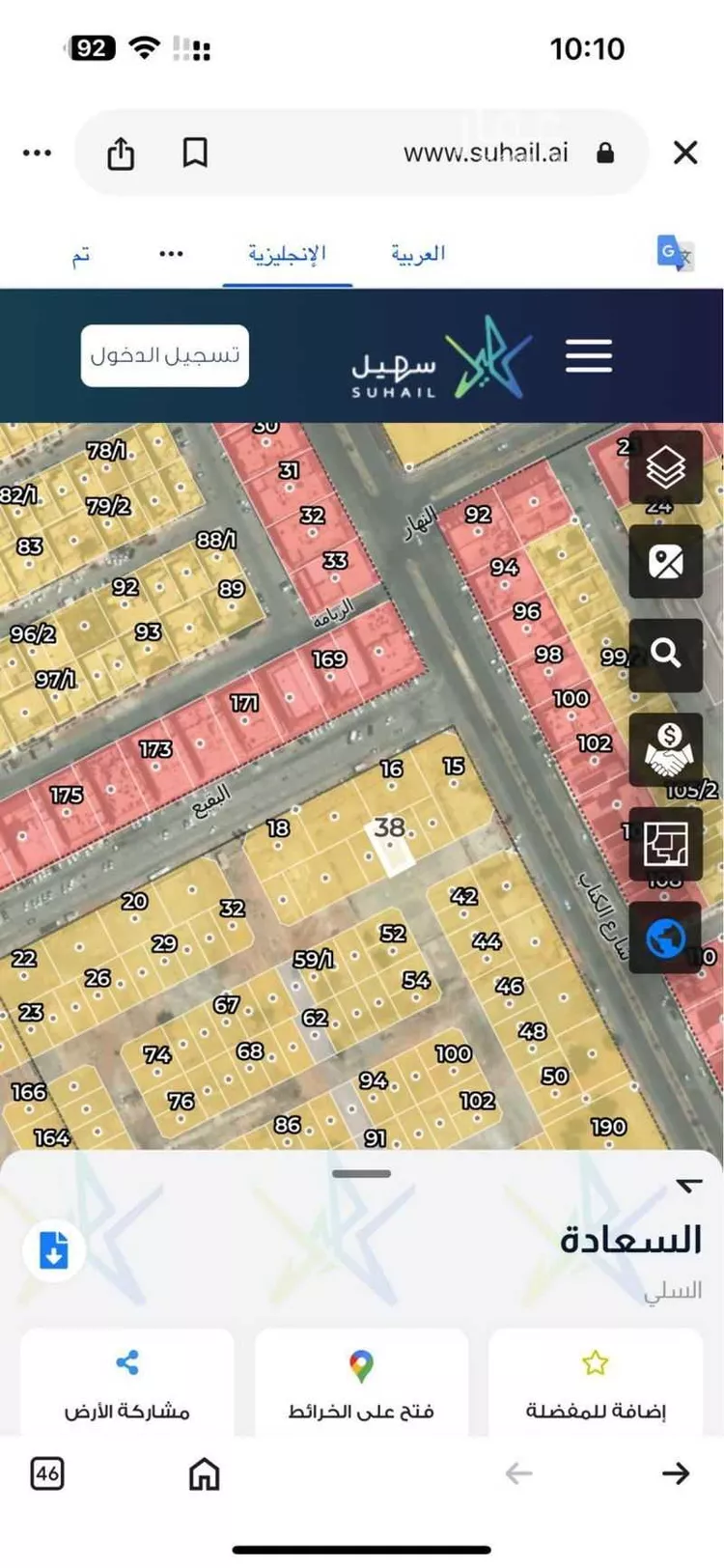Viewport: 724px width, 1568px height.
Task: Close the in-app browser
Action: [x=684, y=153]
